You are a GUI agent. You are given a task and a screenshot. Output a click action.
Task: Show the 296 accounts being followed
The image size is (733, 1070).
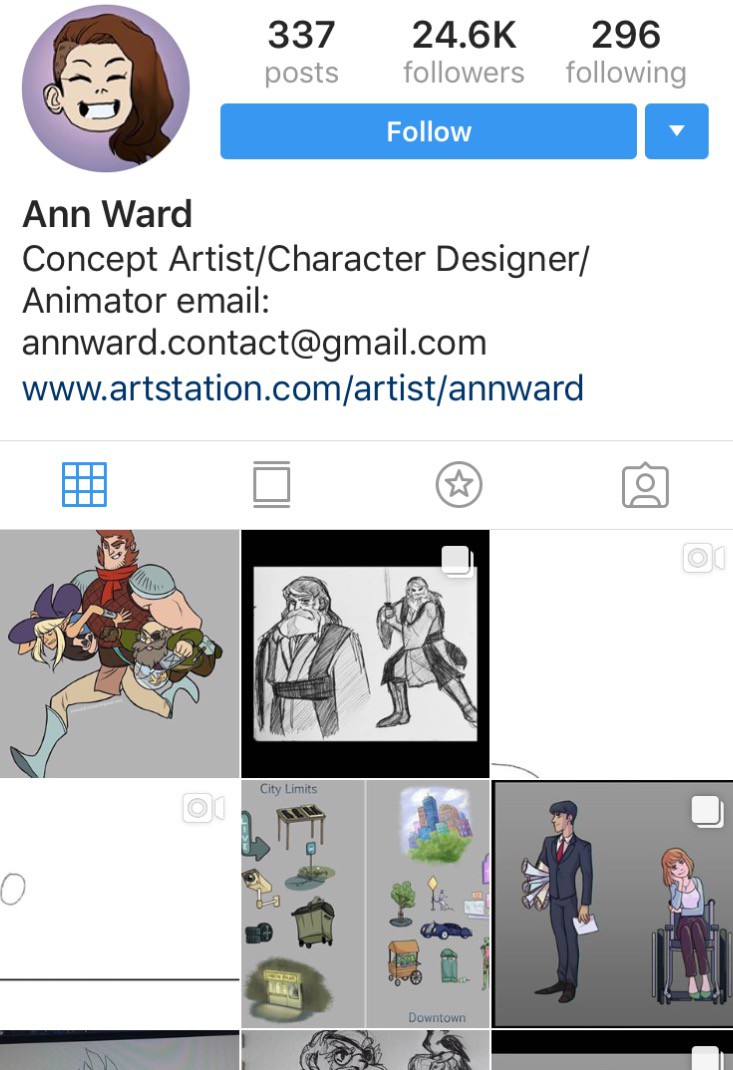click(x=625, y=52)
